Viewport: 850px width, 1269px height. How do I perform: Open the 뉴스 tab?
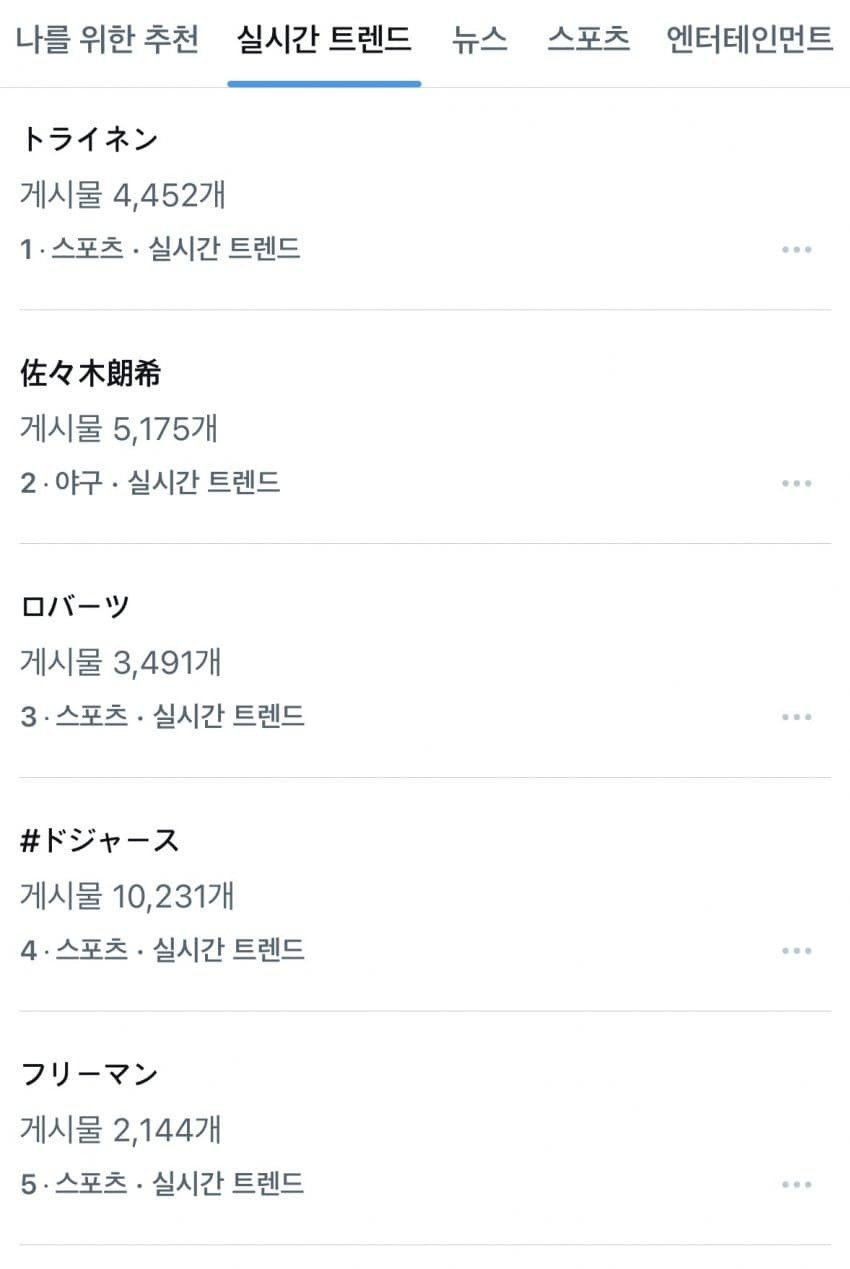[479, 40]
